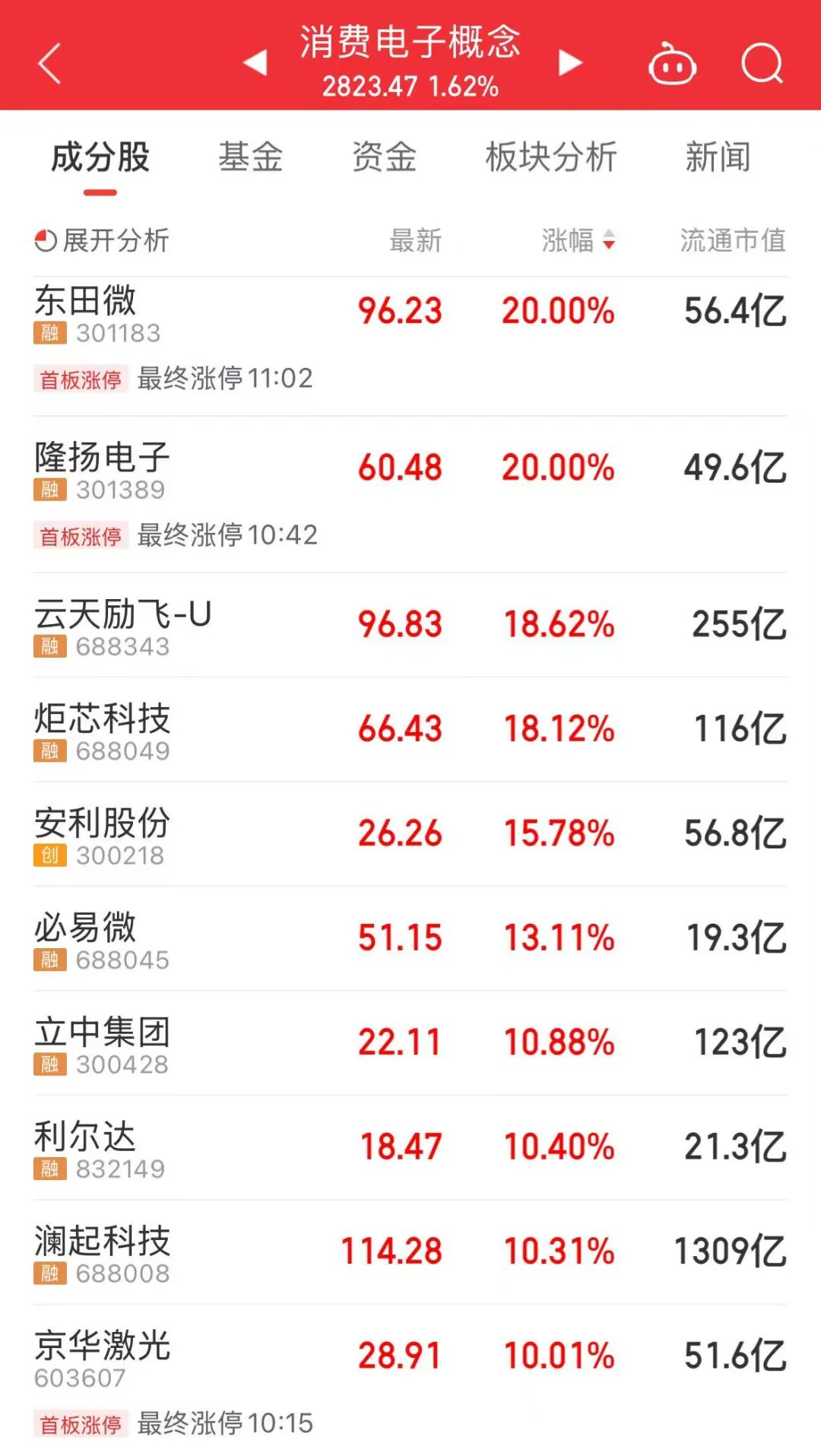Screen dimensions: 821x1456
Task: Switch to the 资金 tab
Action: pyautogui.click(x=384, y=157)
